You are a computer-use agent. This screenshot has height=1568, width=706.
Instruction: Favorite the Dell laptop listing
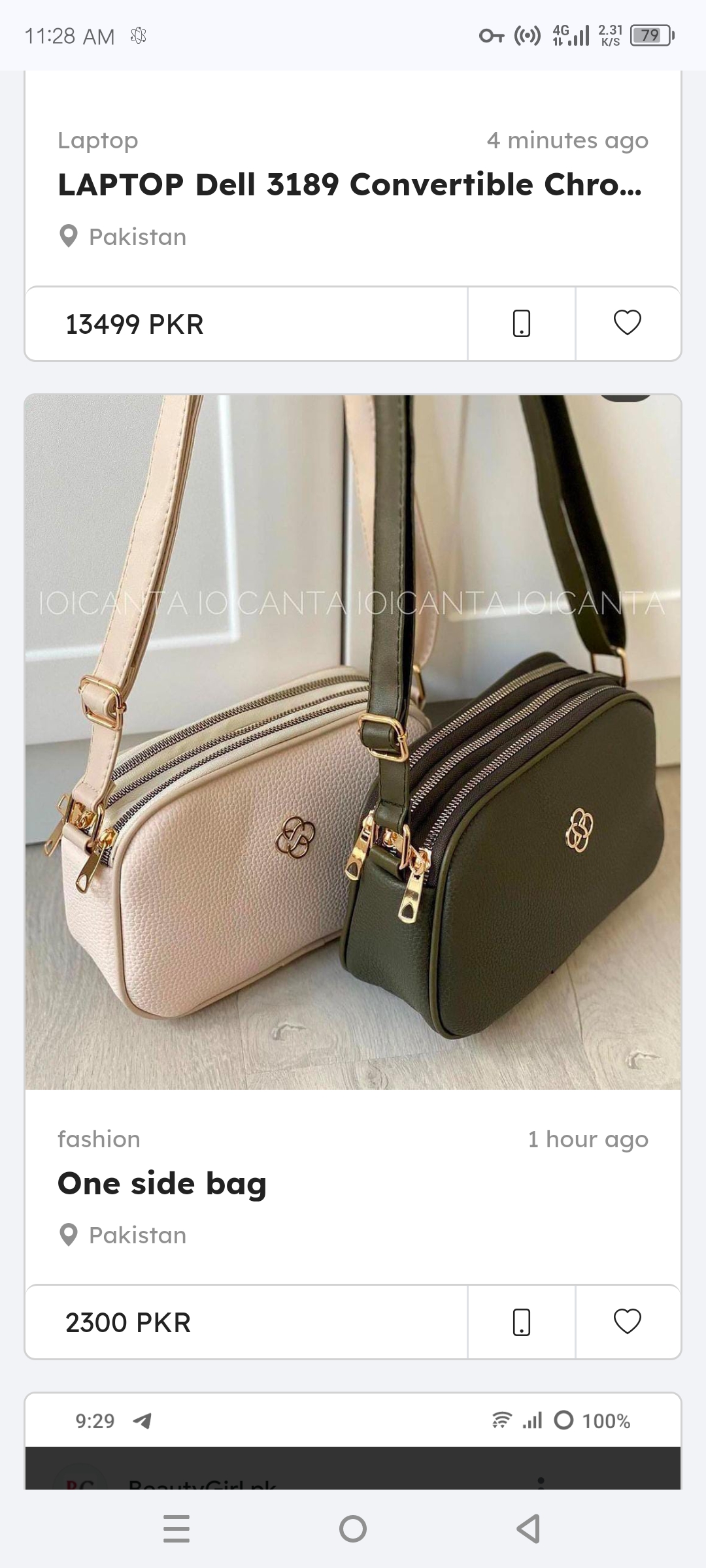pyautogui.click(x=627, y=323)
